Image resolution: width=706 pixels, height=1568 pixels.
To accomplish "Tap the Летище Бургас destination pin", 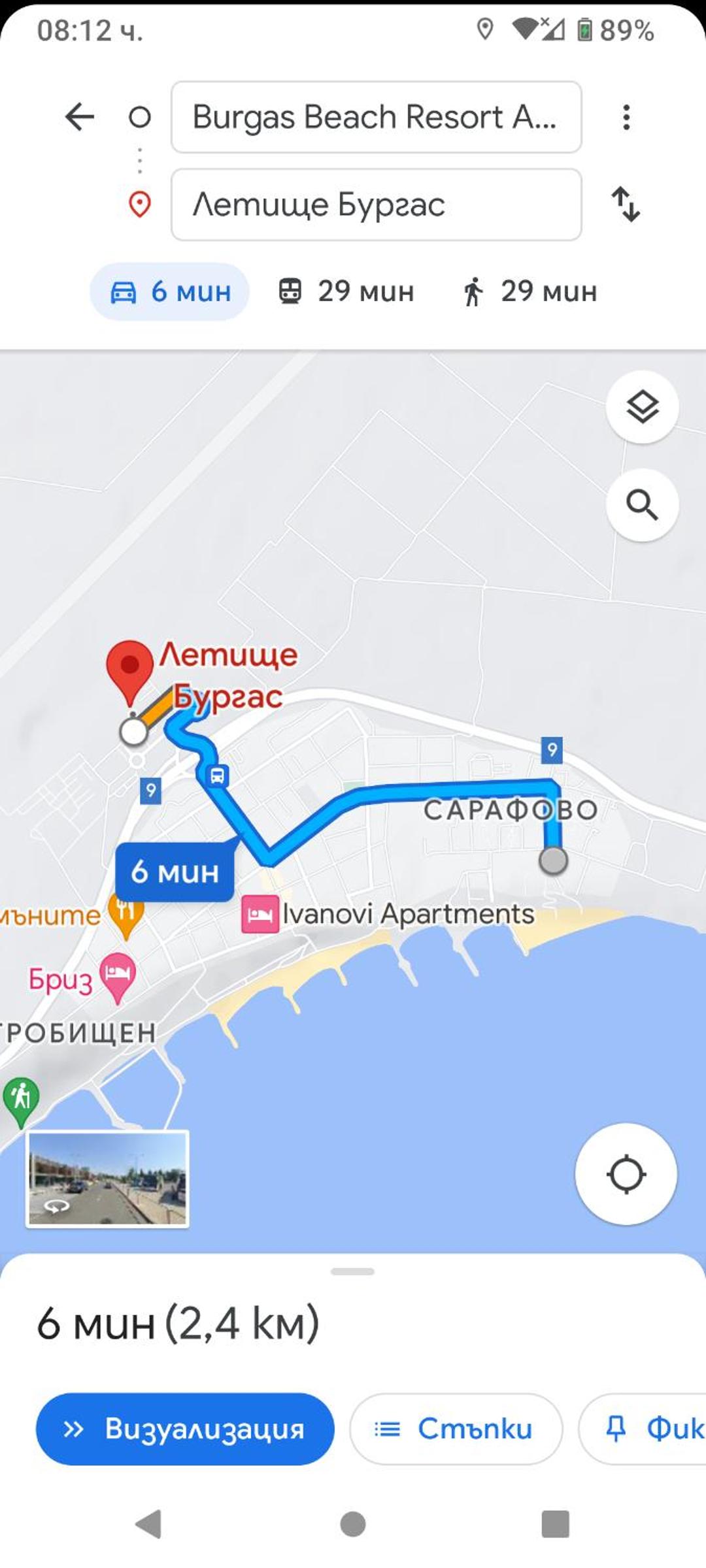I will click(x=130, y=668).
